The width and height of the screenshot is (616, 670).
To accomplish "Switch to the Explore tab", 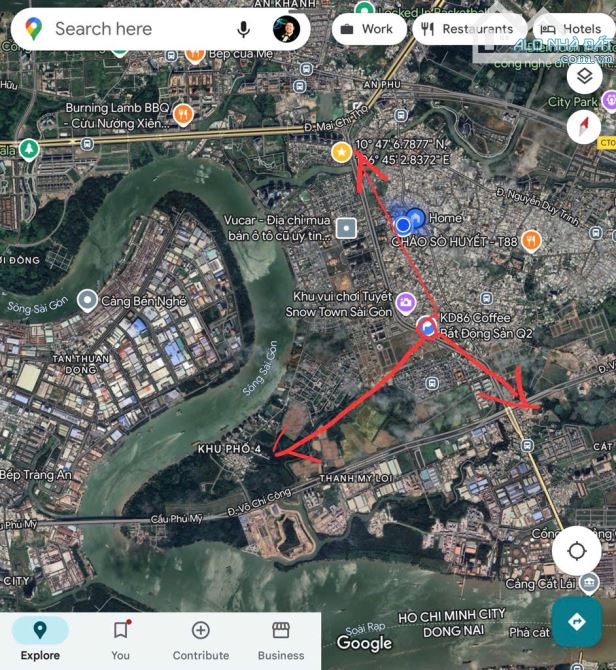I will pos(40,640).
